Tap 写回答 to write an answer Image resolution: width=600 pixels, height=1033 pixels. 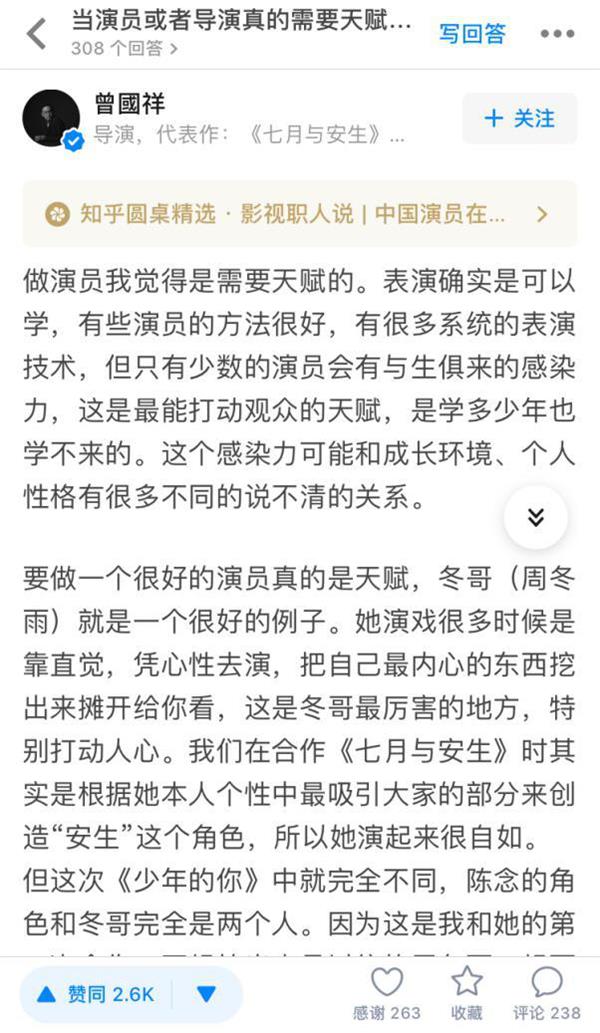click(x=472, y=33)
